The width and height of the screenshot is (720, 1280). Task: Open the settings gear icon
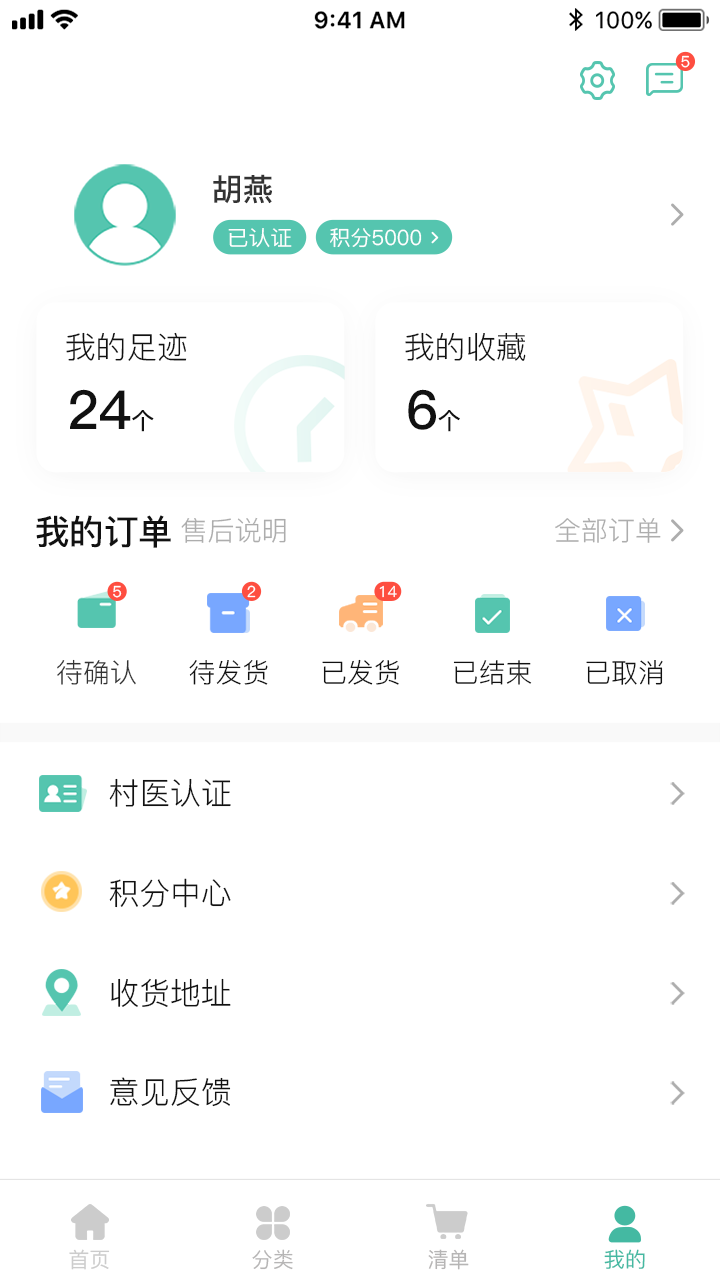point(597,80)
